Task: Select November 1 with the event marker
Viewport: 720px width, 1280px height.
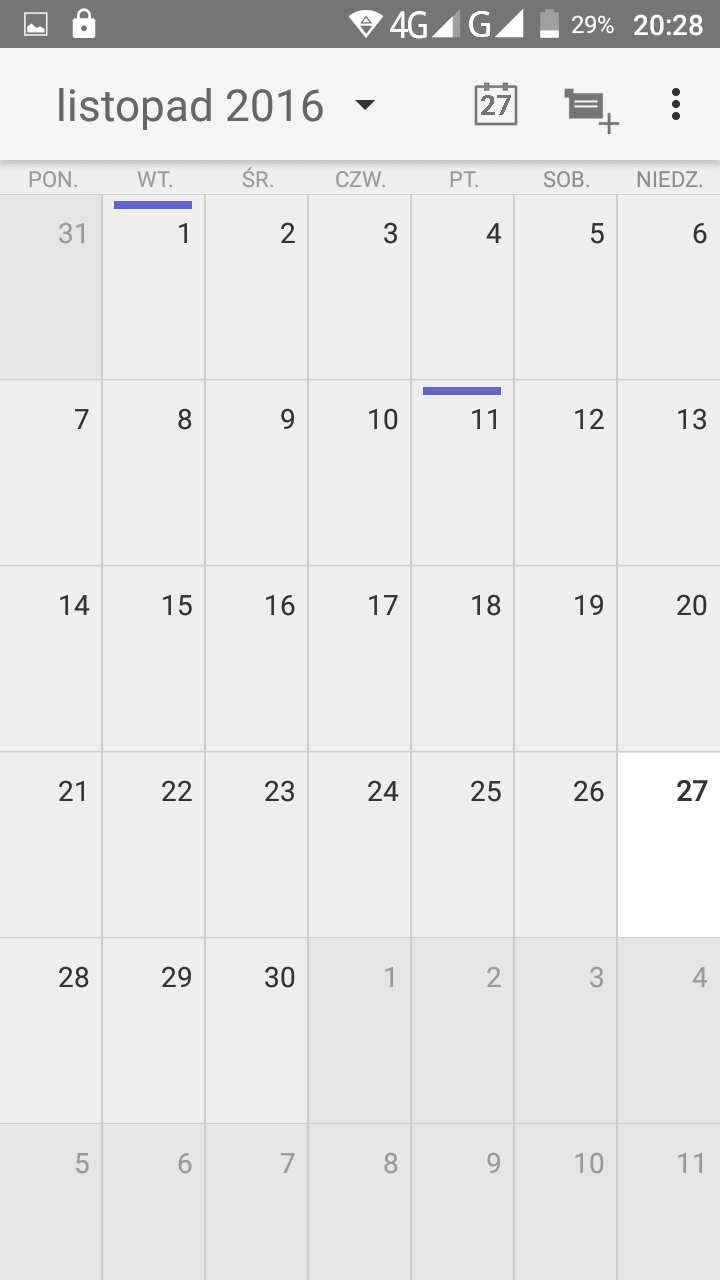Action: 154,287
